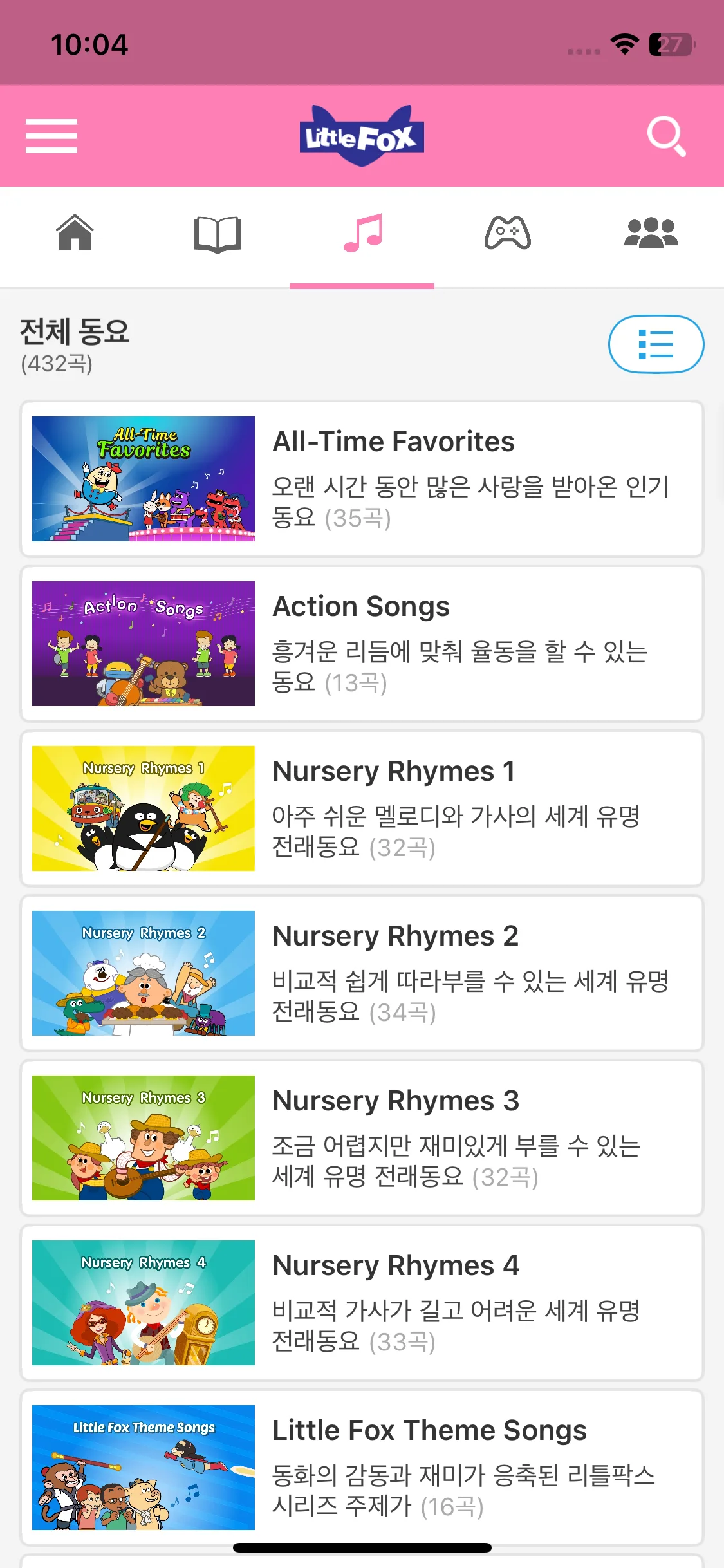Open the All-Time Favorites song collection
724x1568 pixels.
click(x=362, y=477)
